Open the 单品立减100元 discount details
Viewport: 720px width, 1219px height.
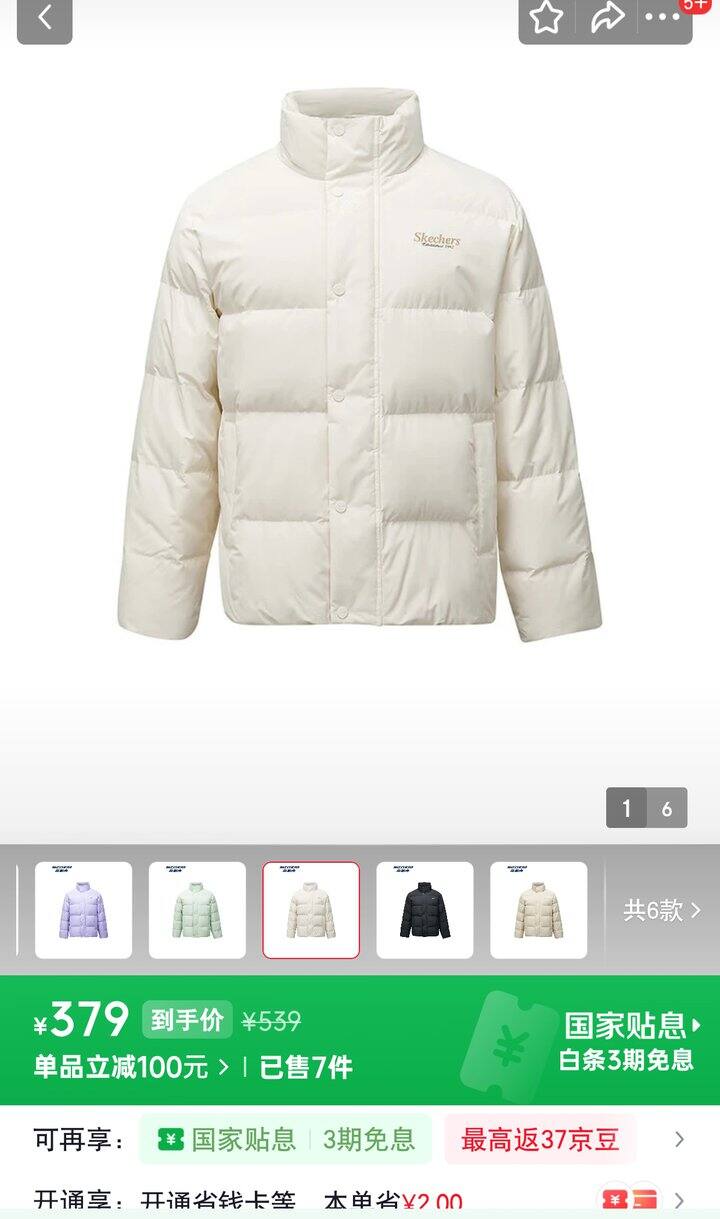click(120, 1067)
